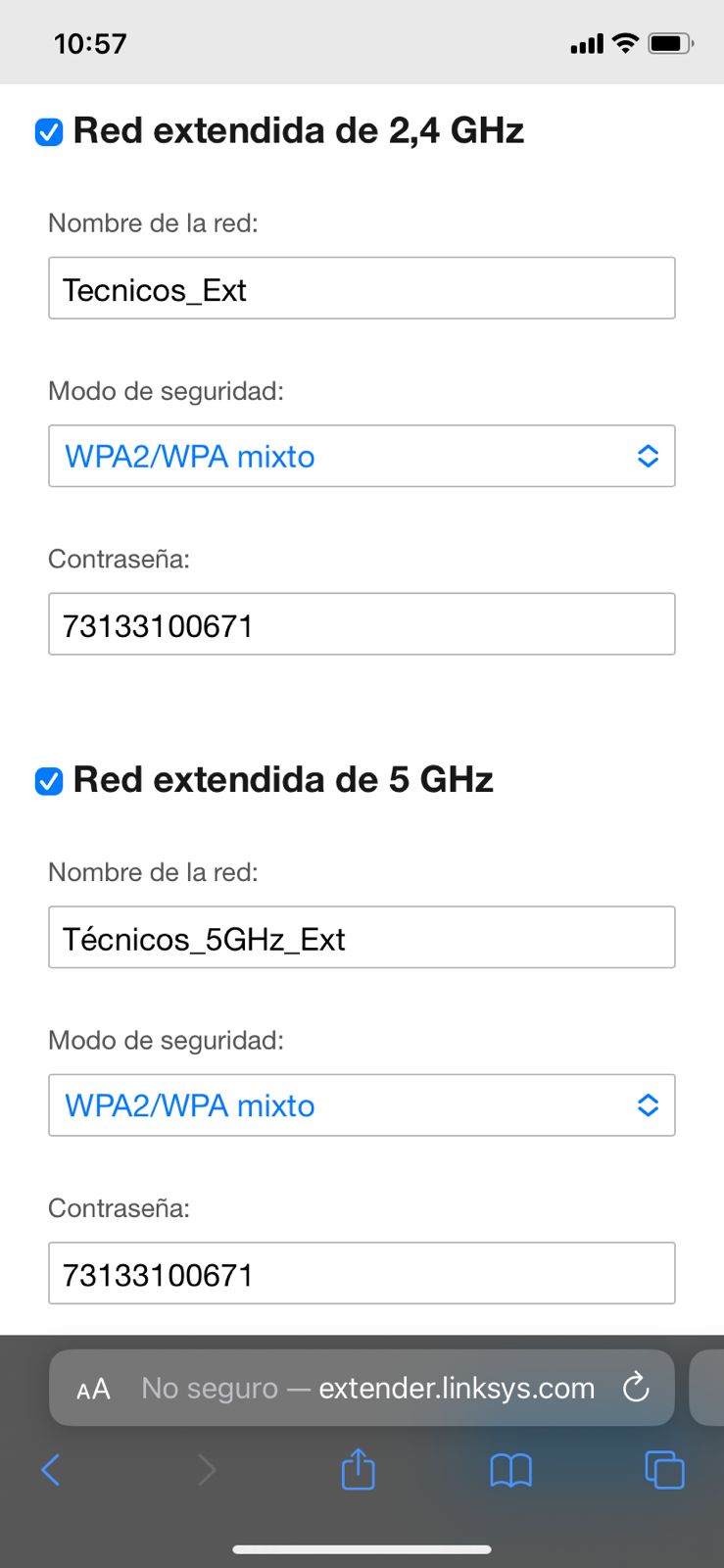Show all open tabs

(664, 1470)
